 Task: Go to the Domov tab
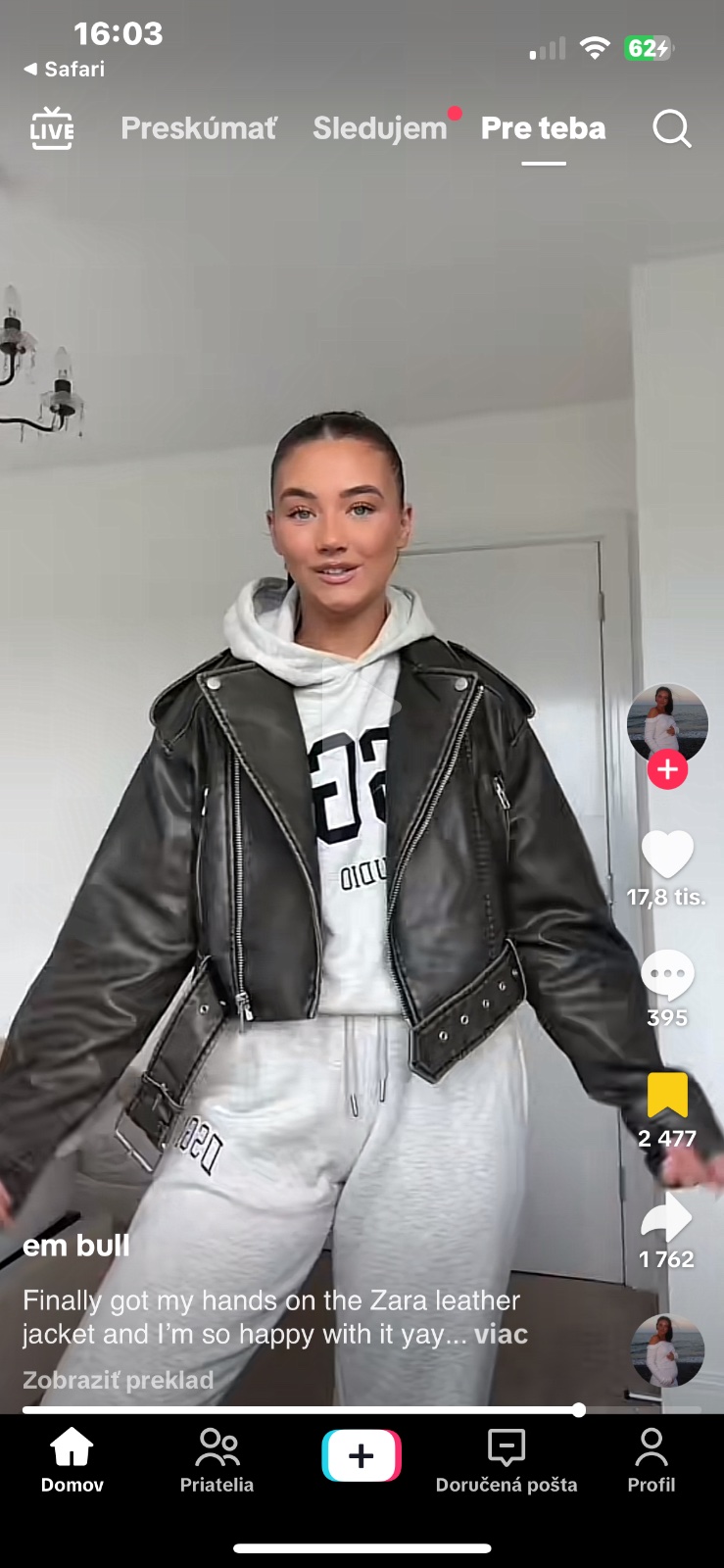coord(72,1459)
